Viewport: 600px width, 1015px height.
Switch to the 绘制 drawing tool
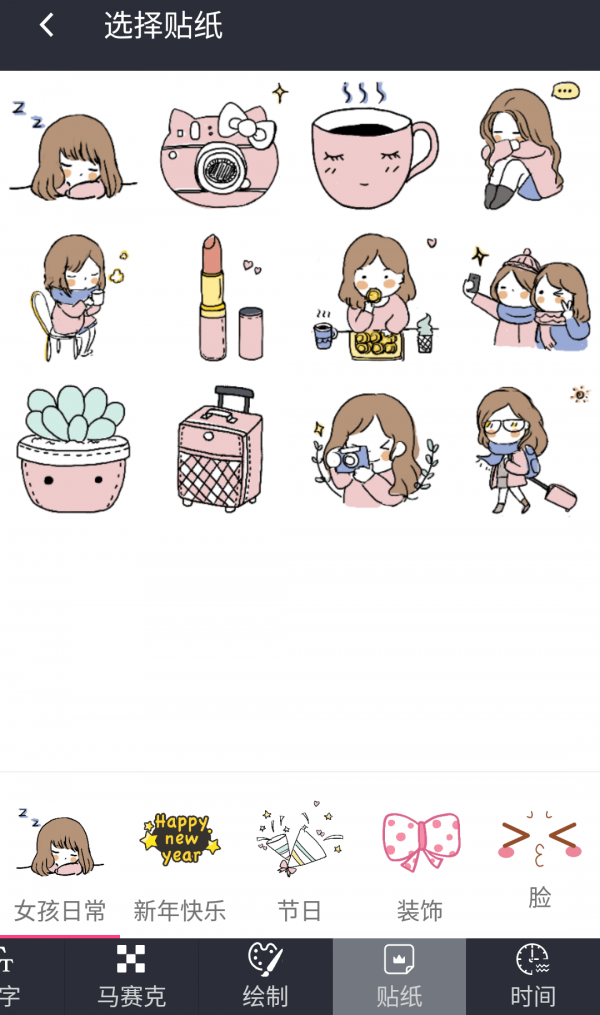tap(265, 977)
